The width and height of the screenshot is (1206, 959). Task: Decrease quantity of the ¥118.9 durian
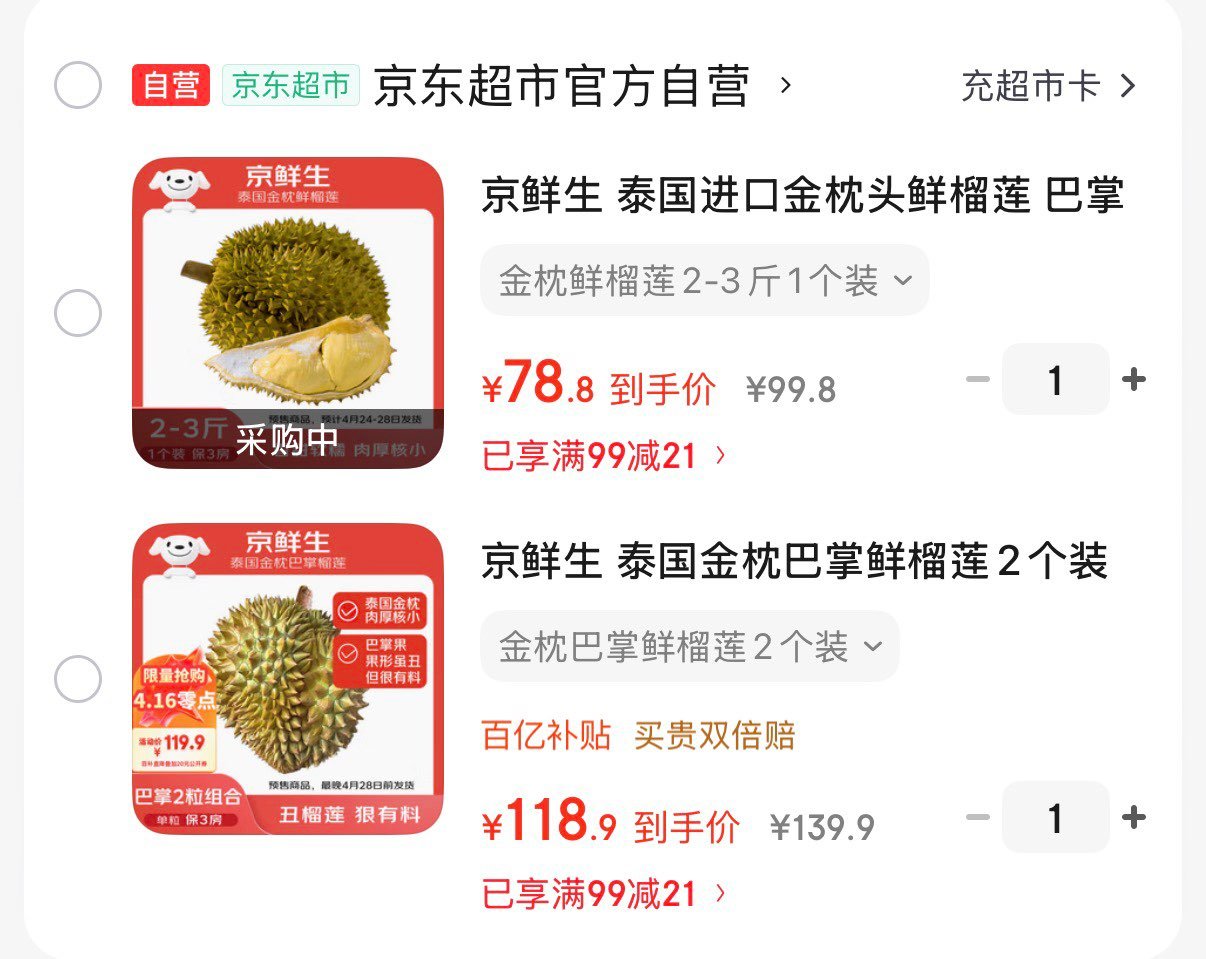pos(977,818)
